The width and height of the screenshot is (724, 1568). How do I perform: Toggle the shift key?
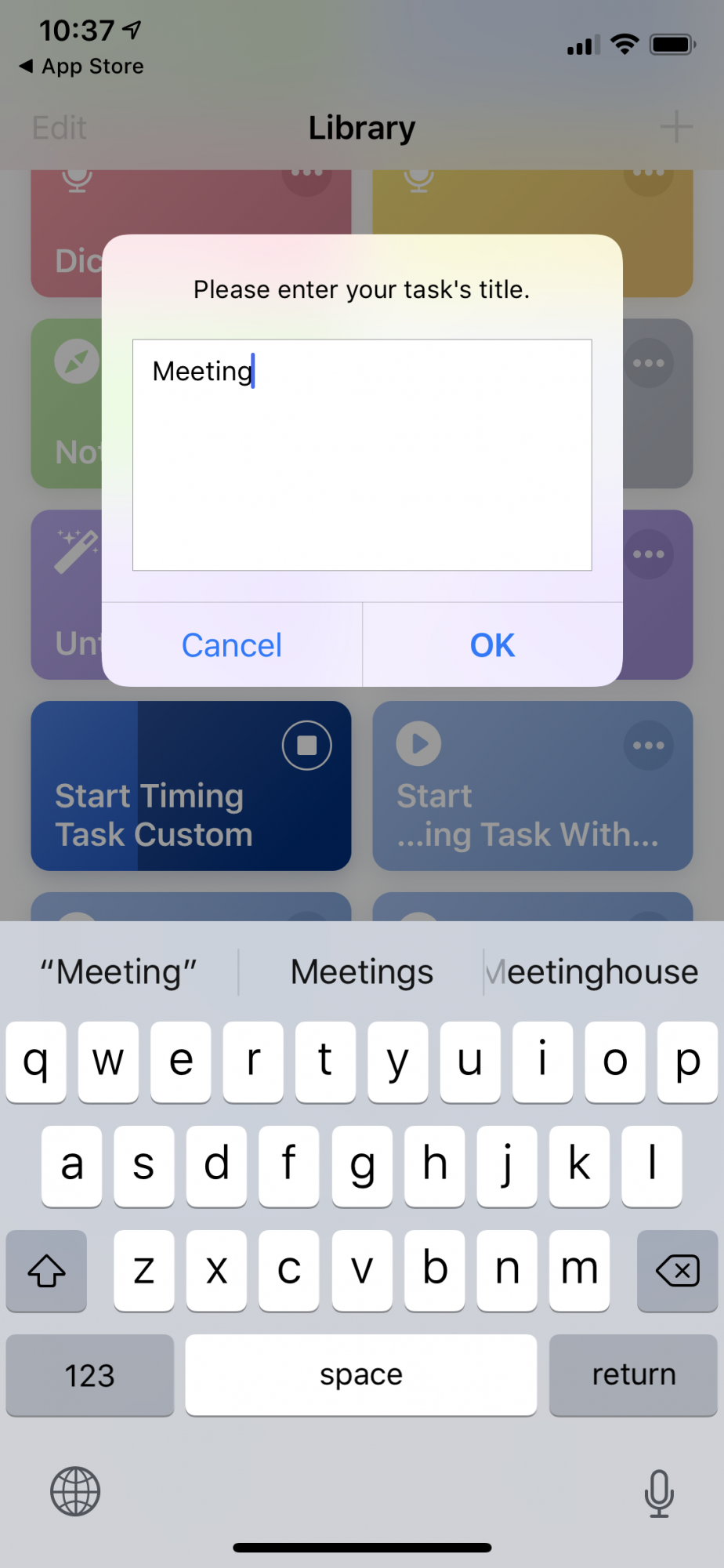pyautogui.click(x=46, y=1270)
